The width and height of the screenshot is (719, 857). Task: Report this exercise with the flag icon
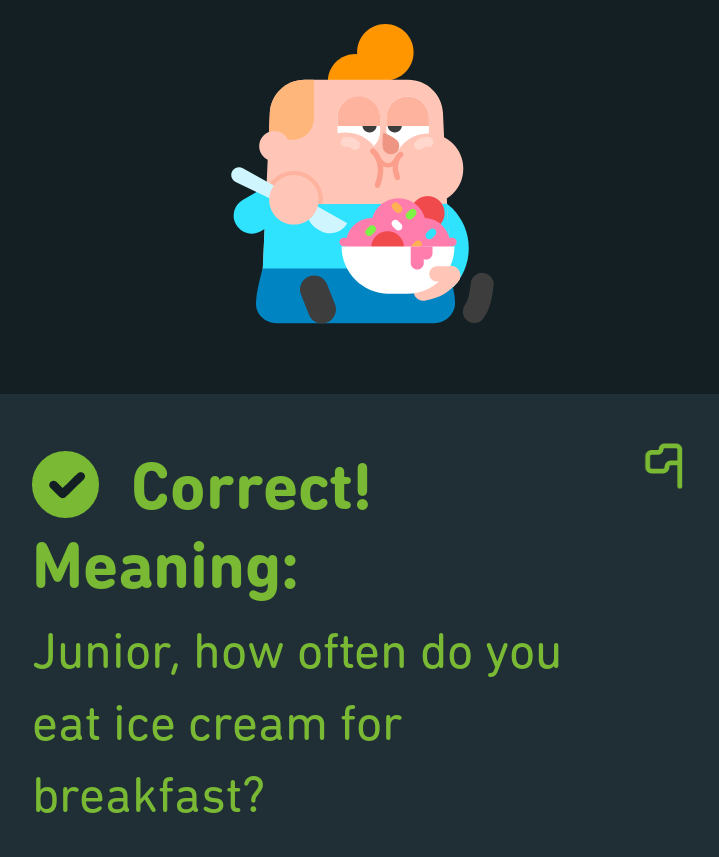tap(665, 465)
